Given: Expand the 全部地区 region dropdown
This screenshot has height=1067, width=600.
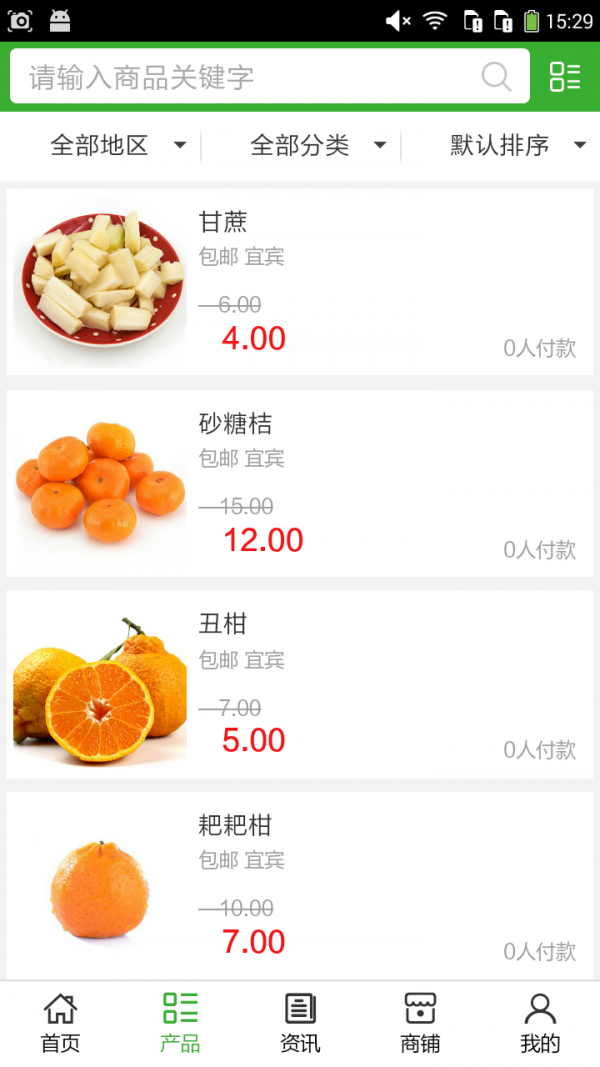Looking at the screenshot, I should tap(118, 146).
